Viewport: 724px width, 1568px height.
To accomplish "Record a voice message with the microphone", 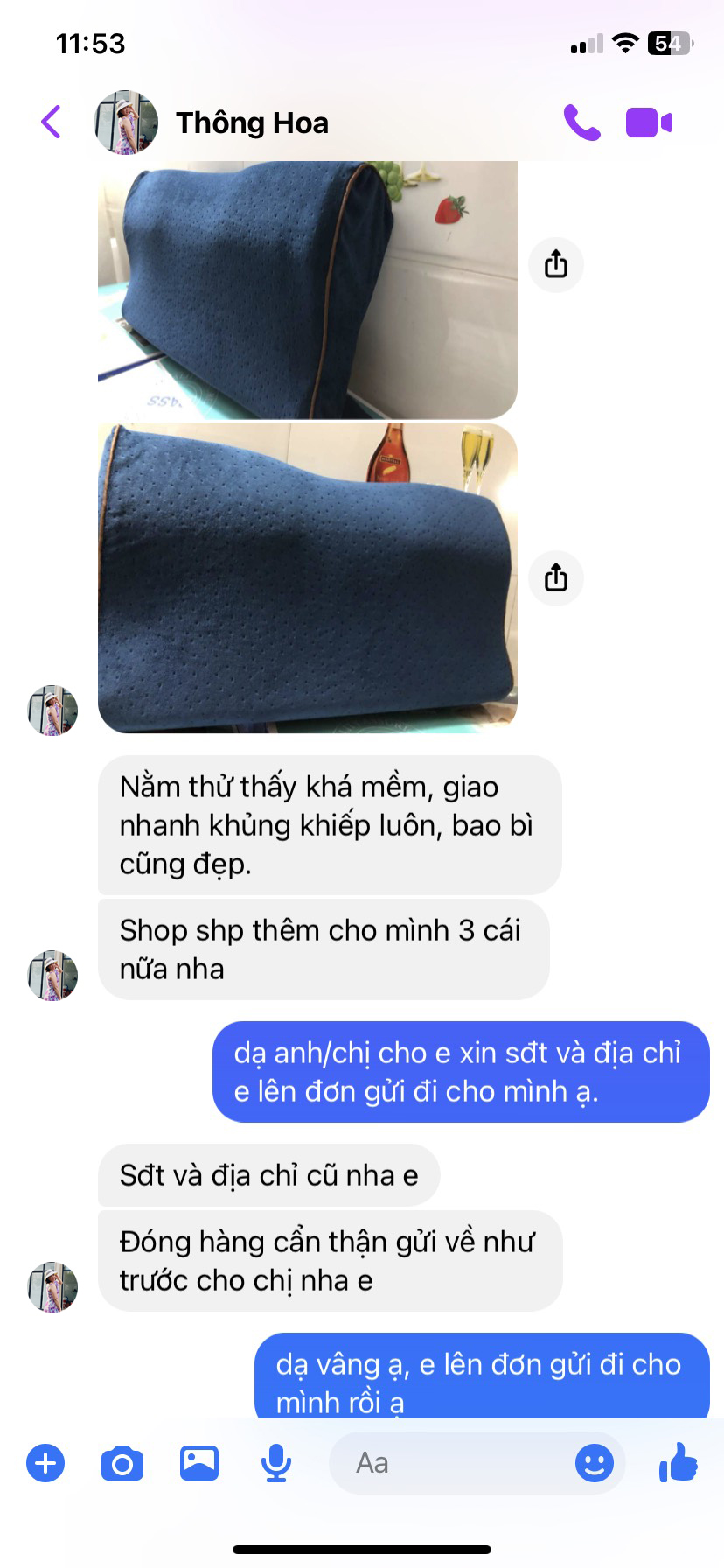I will (x=276, y=1463).
